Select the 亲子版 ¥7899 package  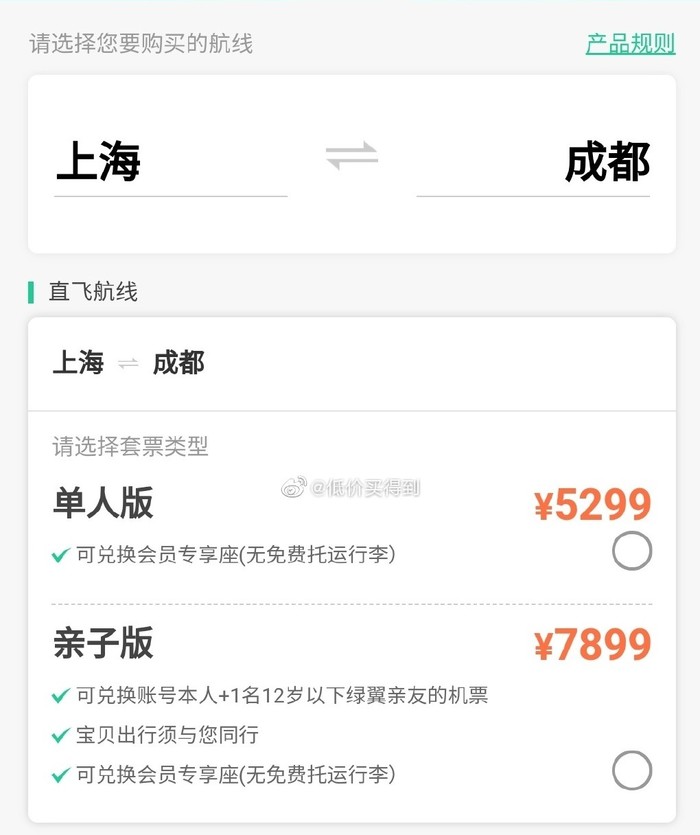(x=632, y=771)
